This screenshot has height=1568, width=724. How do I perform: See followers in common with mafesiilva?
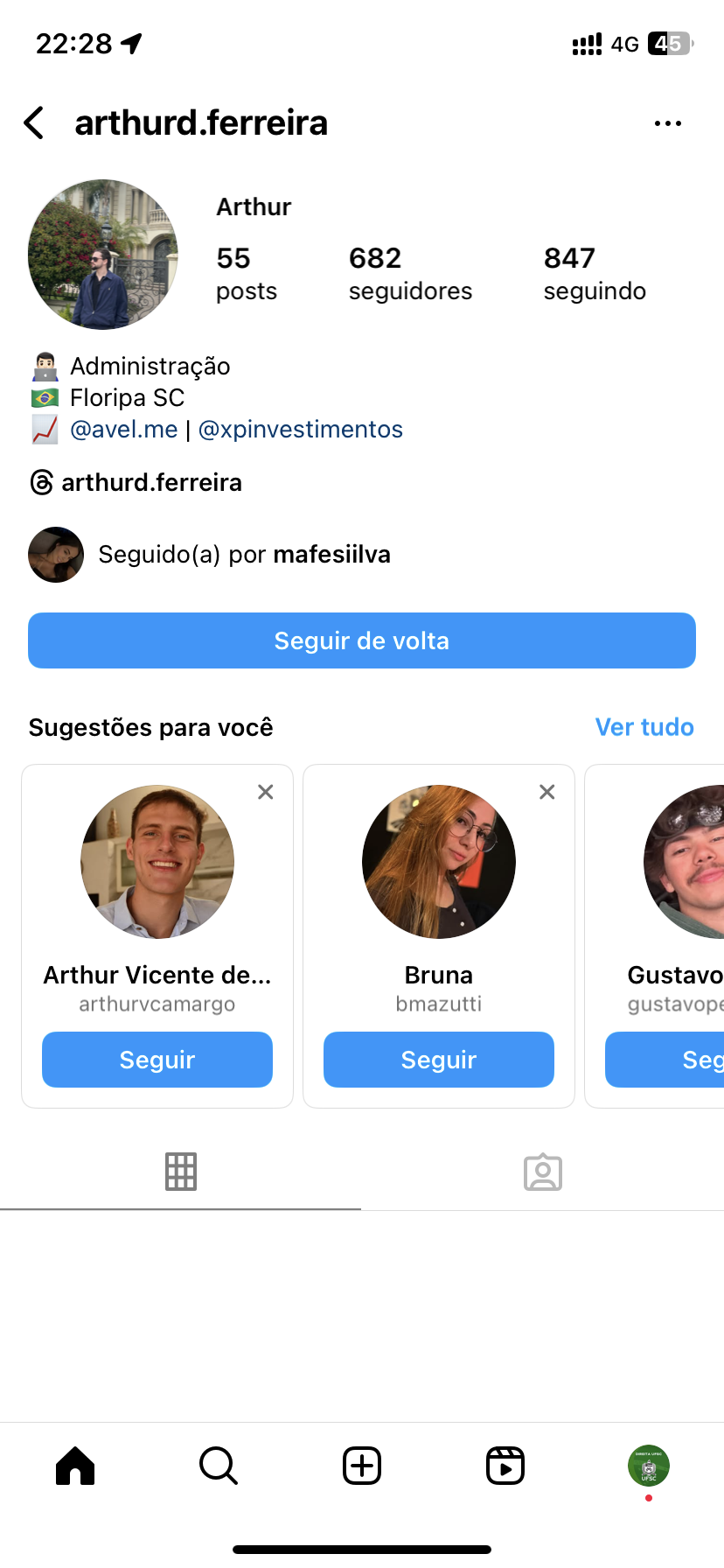click(x=244, y=555)
